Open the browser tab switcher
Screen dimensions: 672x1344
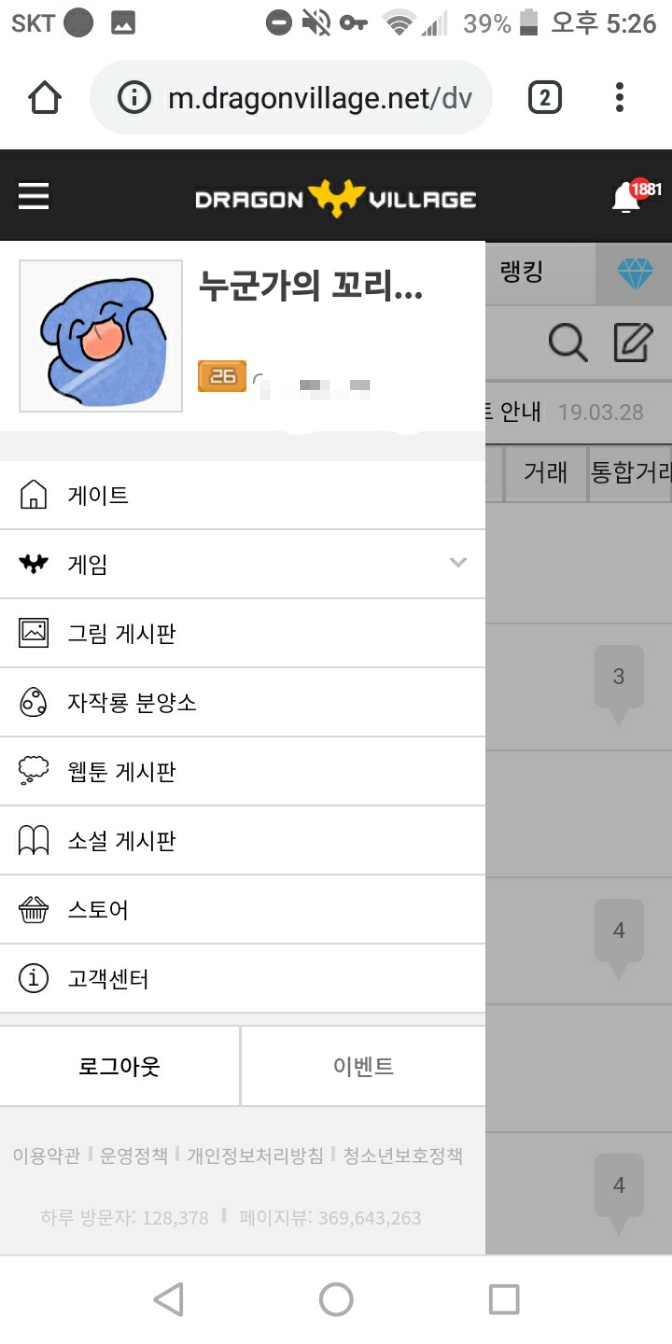click(x=544, y=97)
